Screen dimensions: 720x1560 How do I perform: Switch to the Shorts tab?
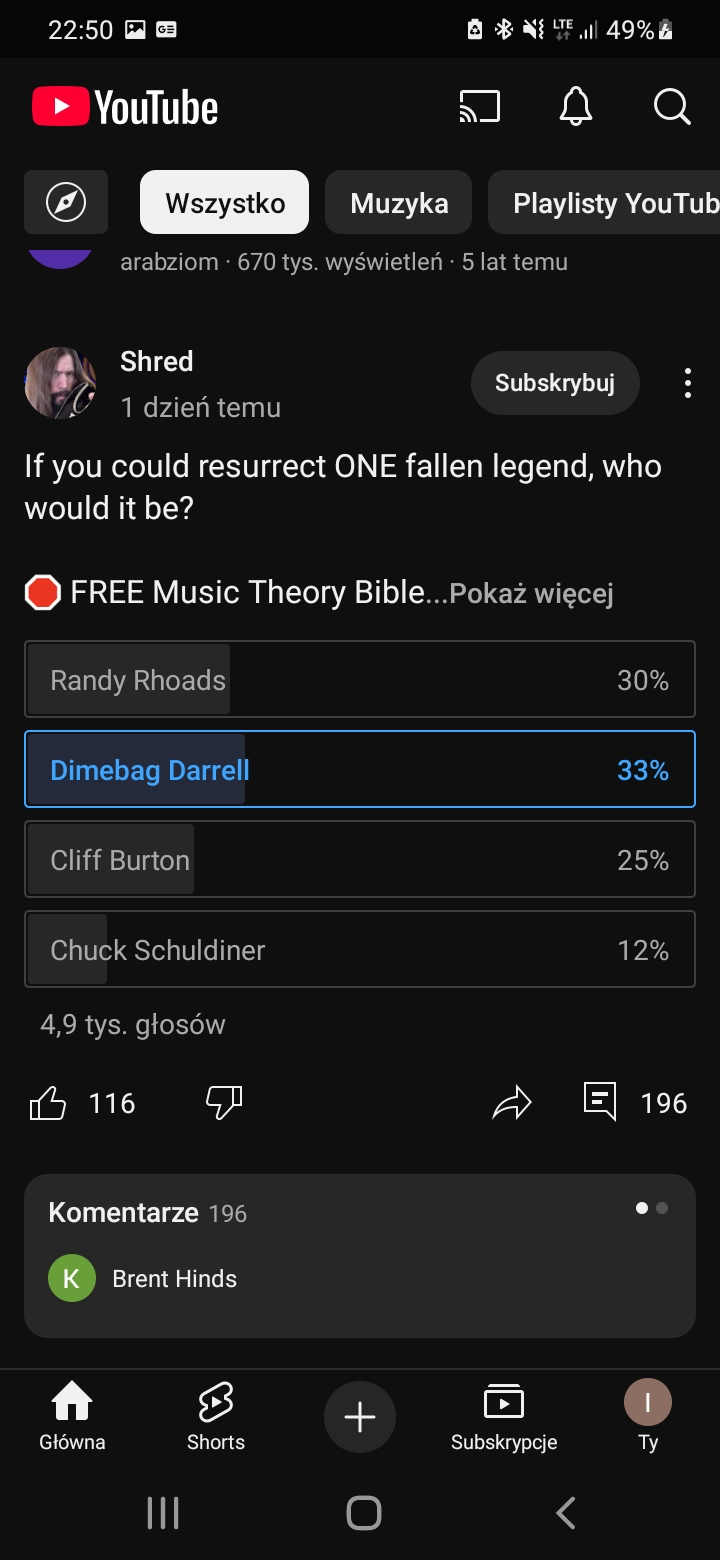tap(216, 1417)
